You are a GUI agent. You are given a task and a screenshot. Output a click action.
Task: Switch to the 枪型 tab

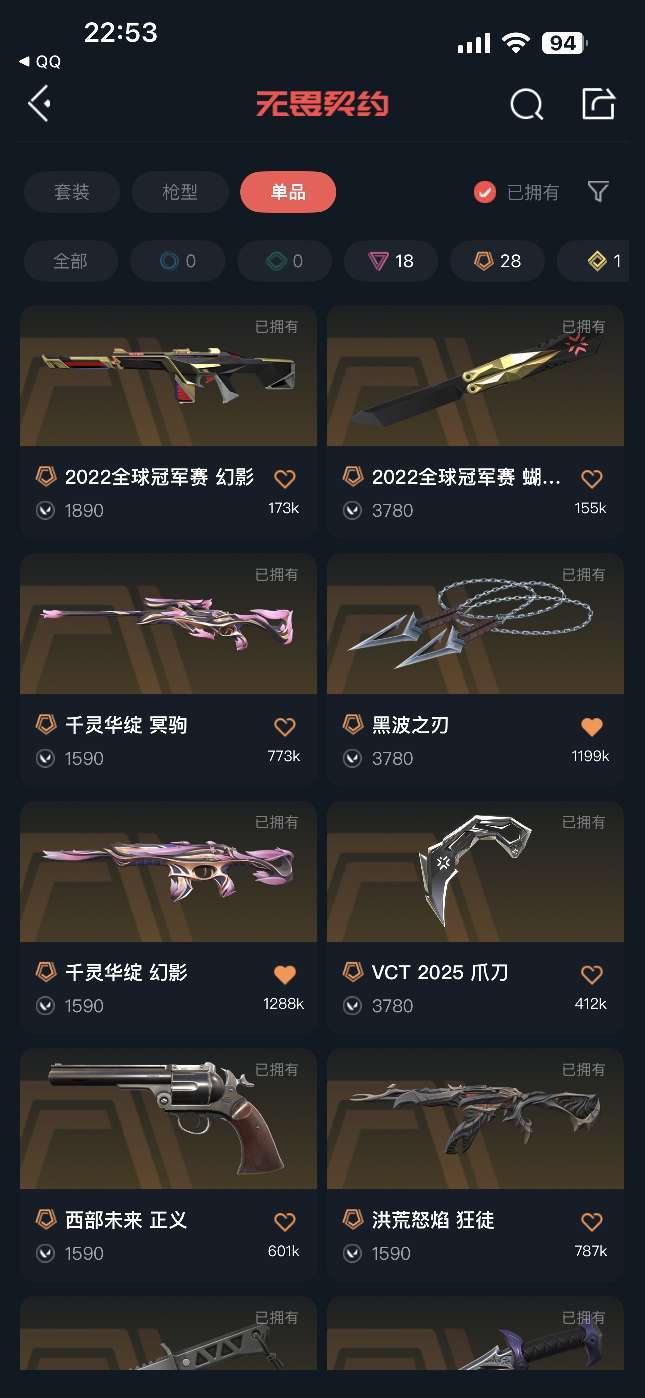pyautogui.click(x=180, y=192)
